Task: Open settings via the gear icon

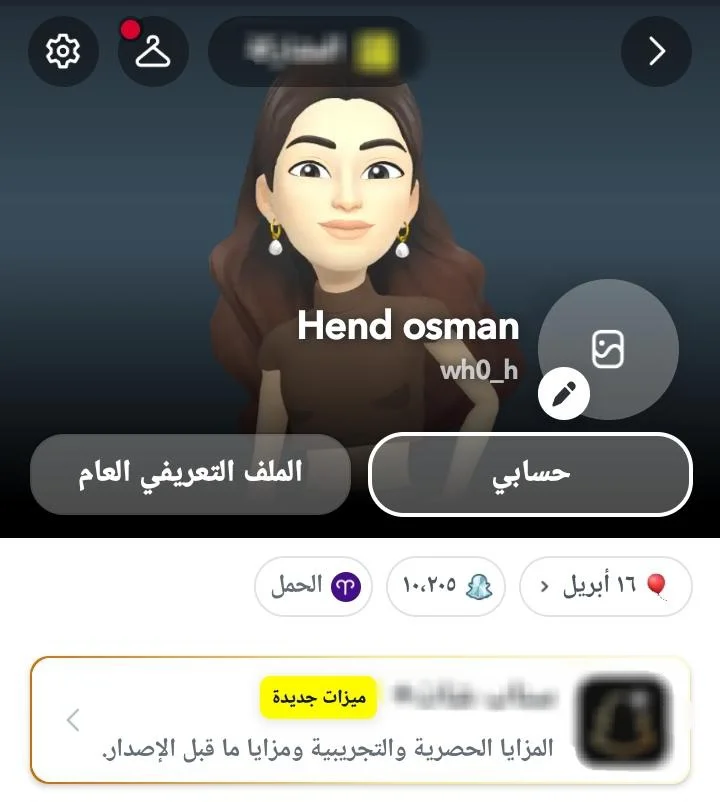Action: point(63,51)
